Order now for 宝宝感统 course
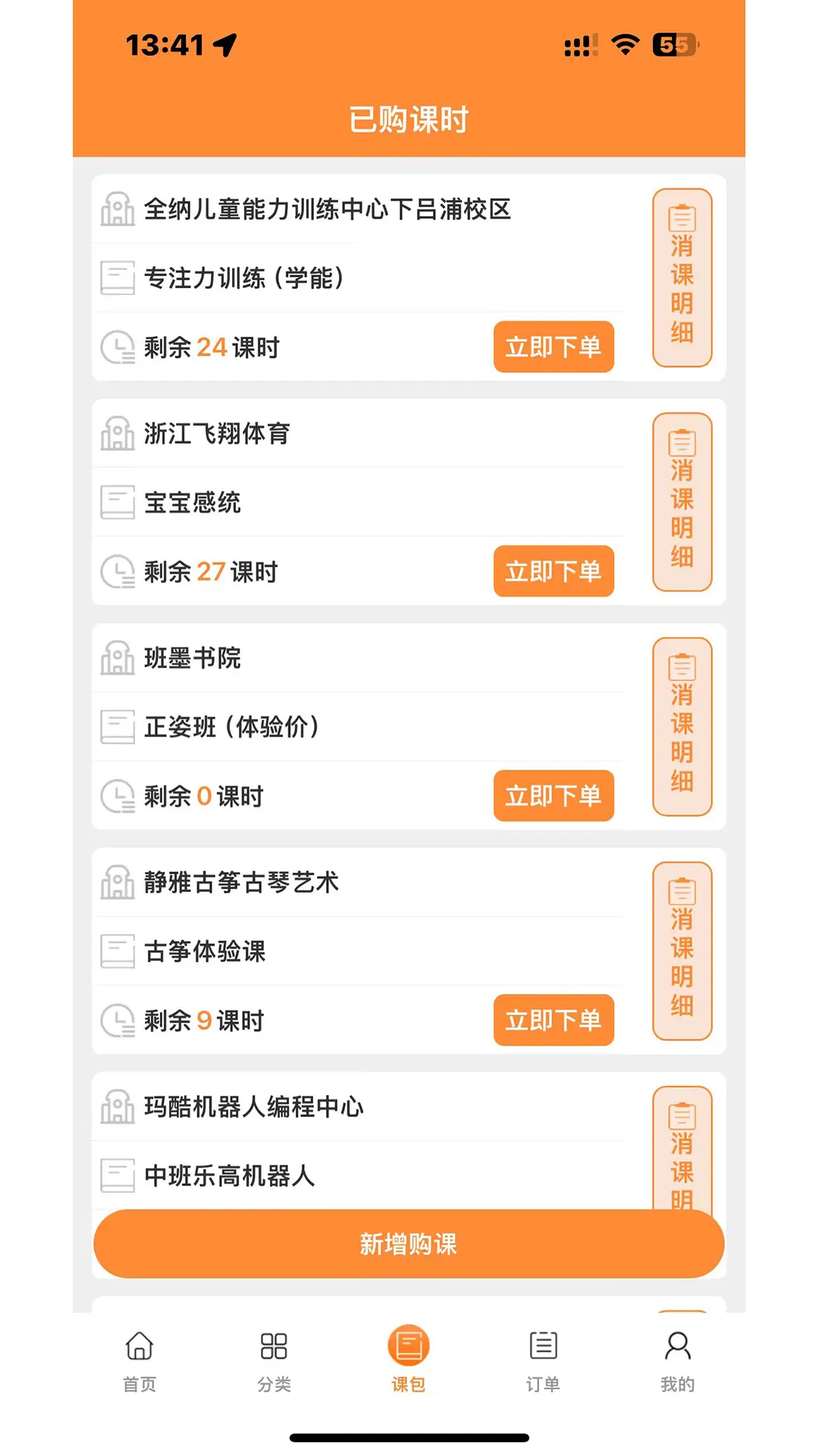 pos(554,571)
